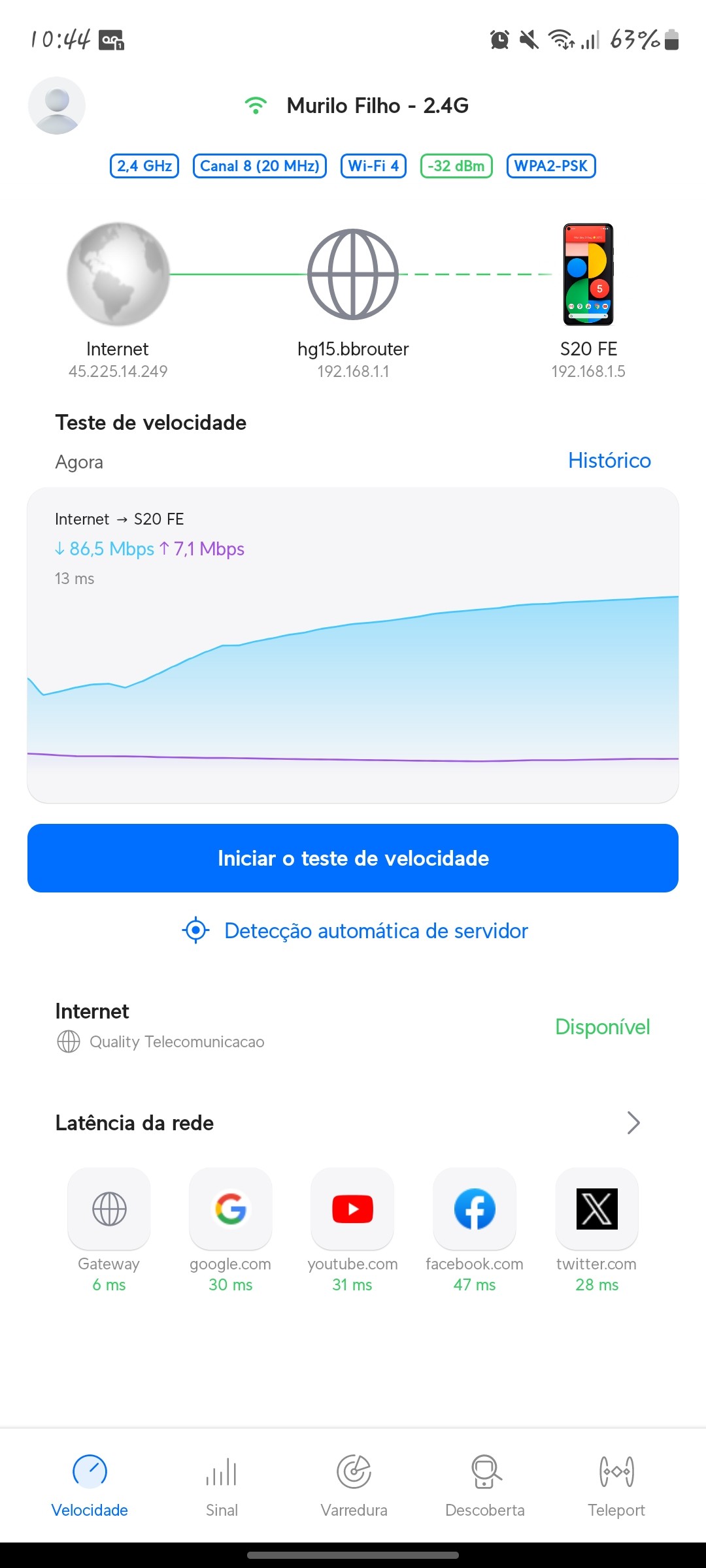Switch to the Varredura tab

[x=354, y=1483]
